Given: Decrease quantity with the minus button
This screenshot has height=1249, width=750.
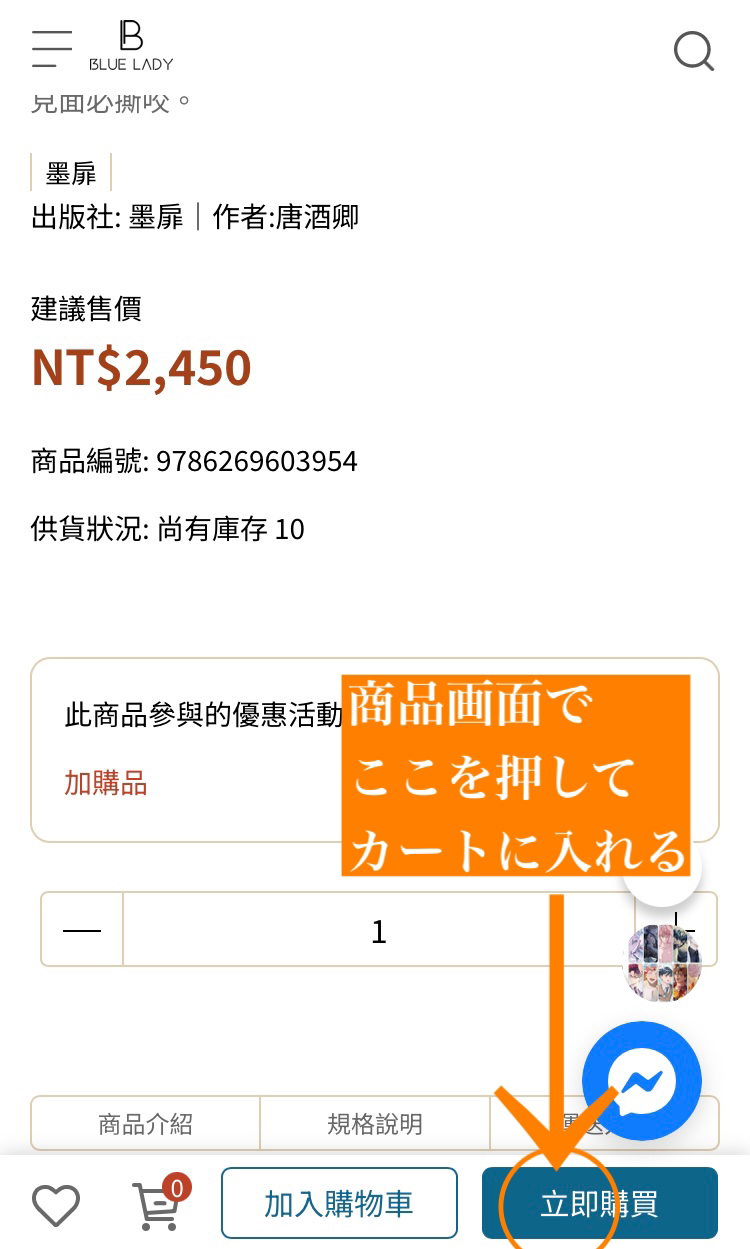Looking at the screenshot, I should coord(82,930).
